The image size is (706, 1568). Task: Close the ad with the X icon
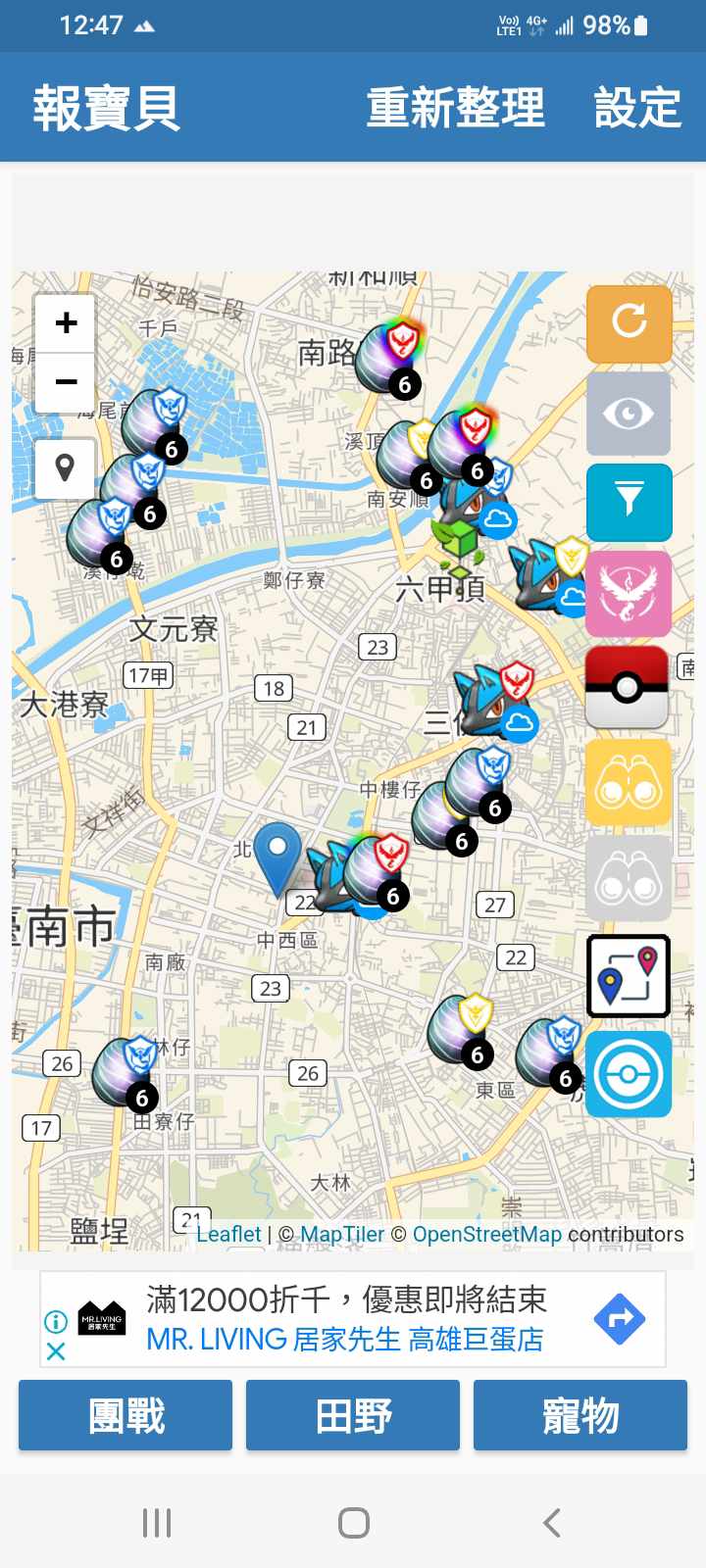(56, 1352)
